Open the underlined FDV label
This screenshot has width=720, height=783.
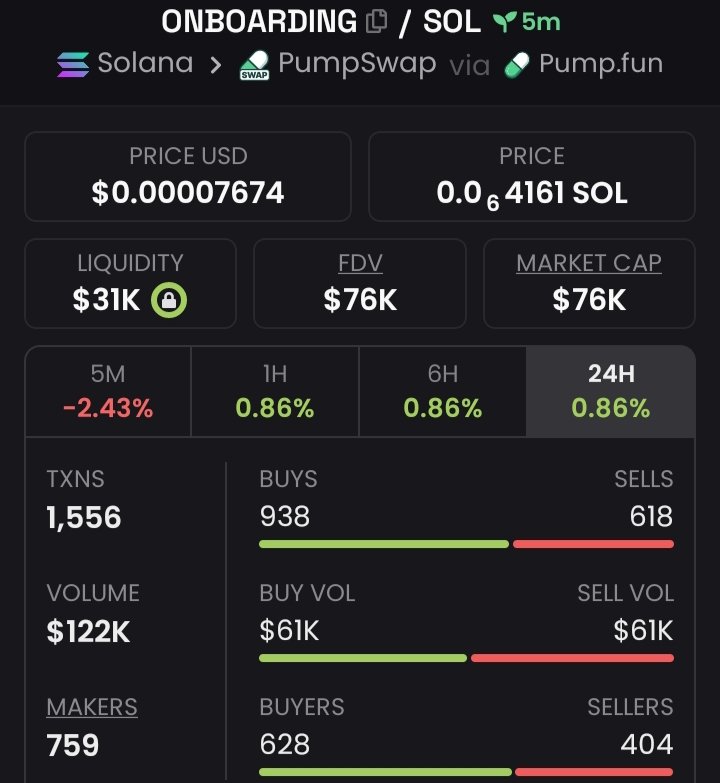pyautogui.click(x=360, y=263)
